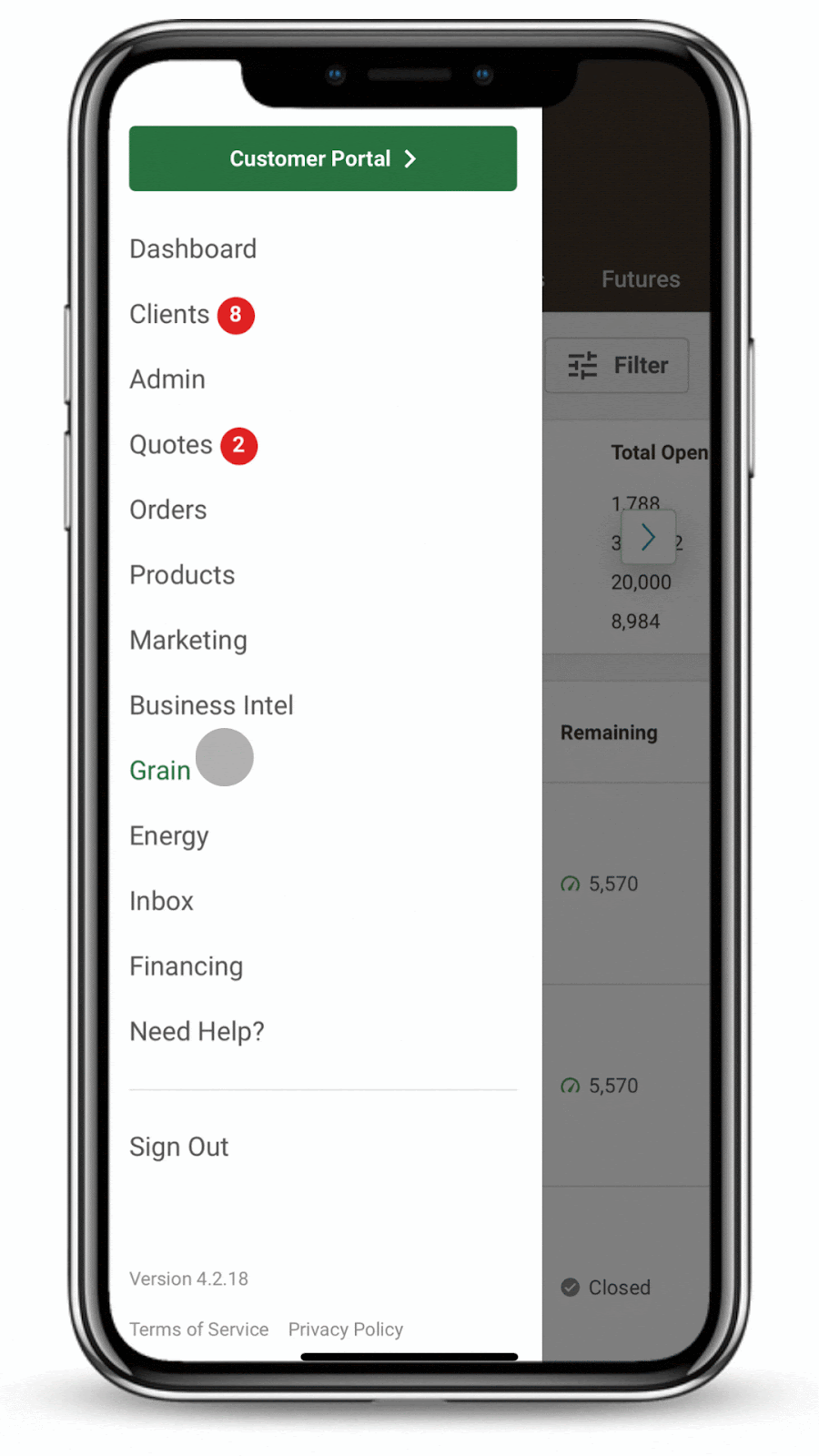Select Admin from the menu
The height and width of the screenshot is (1456, 819).
167,379
